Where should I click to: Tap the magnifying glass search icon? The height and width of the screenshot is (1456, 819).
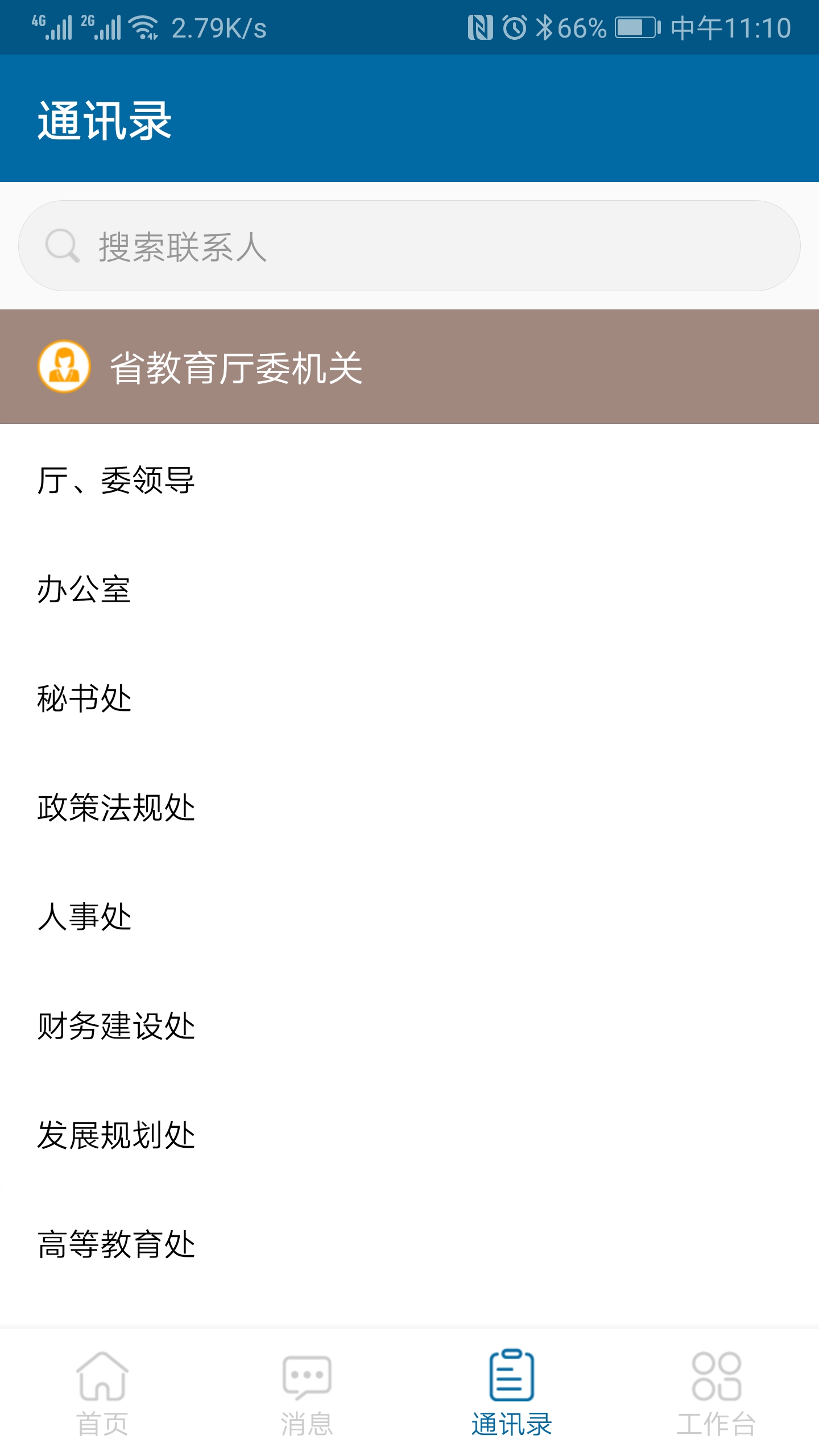pyautogui.click(x=63, y=245)
